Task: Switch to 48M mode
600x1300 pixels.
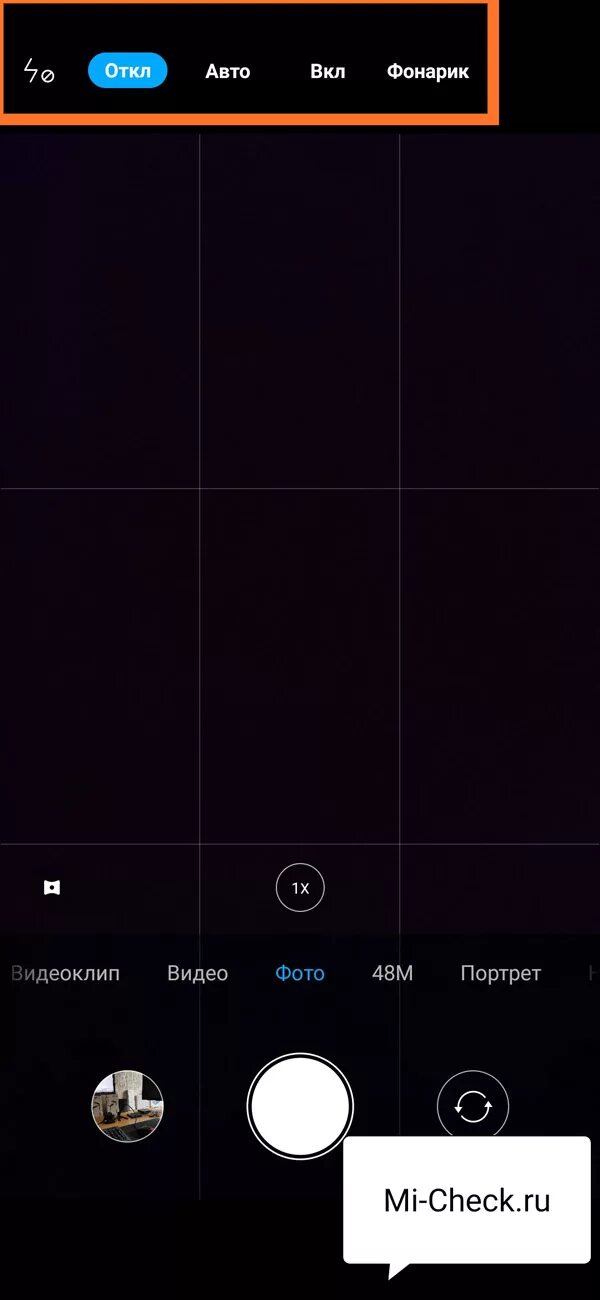Action: point(392,973)
